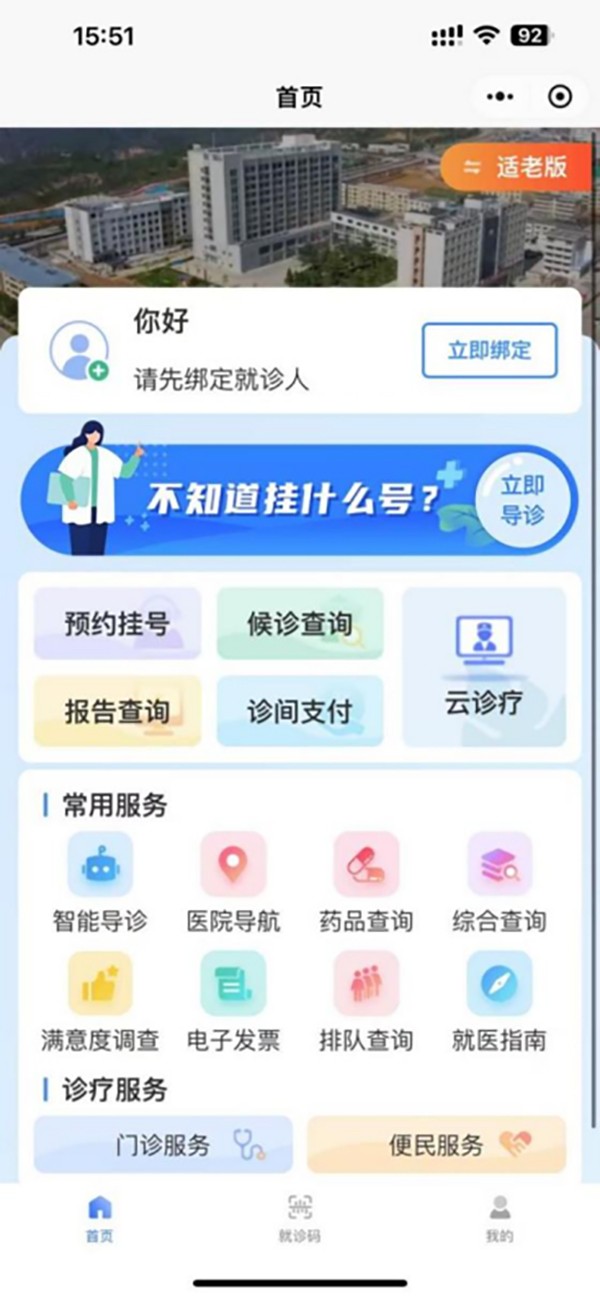Open 就医指南 medical guide

tap(499, 1002)
